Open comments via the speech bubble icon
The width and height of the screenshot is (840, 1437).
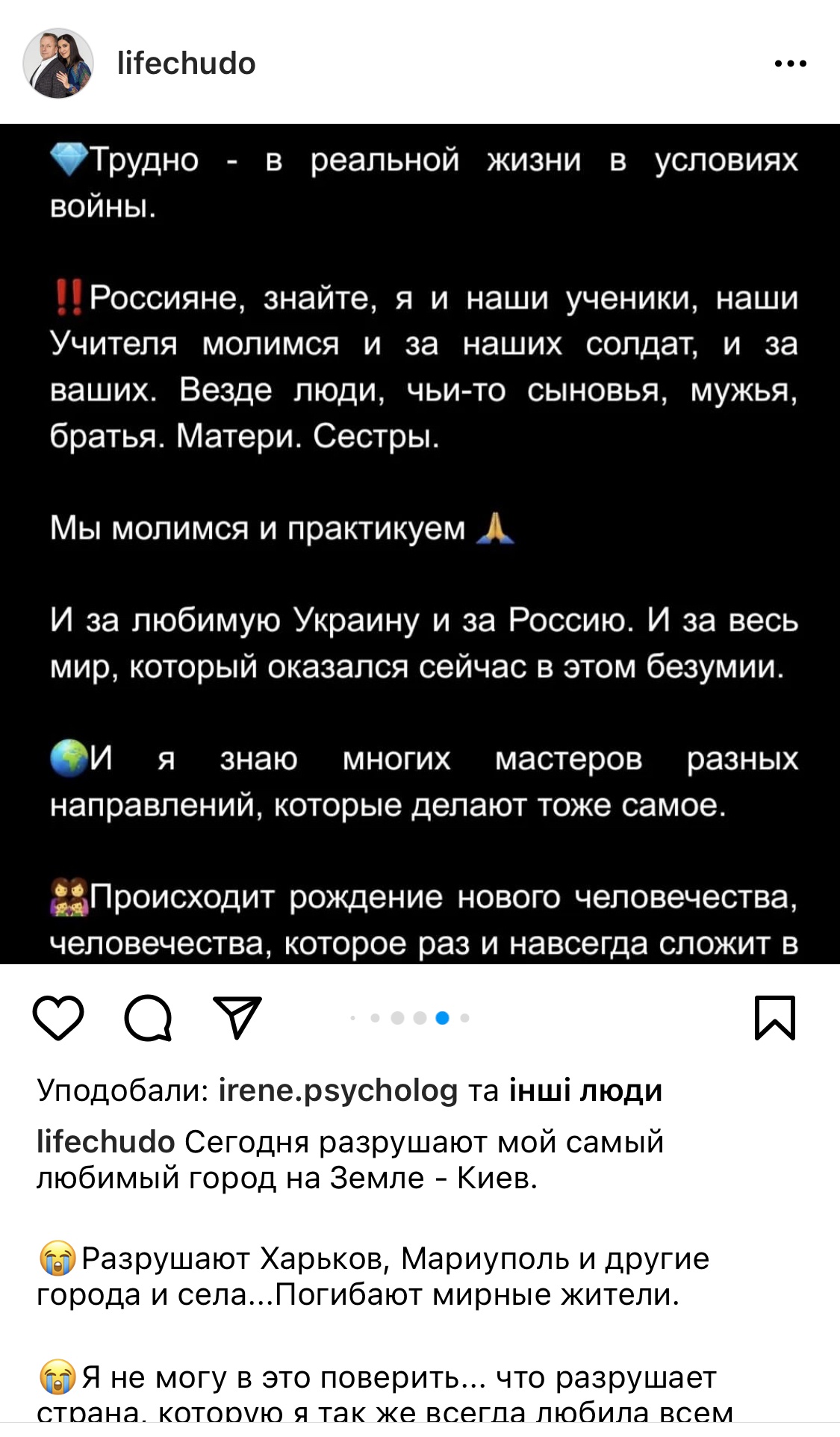pos(148,1017)
